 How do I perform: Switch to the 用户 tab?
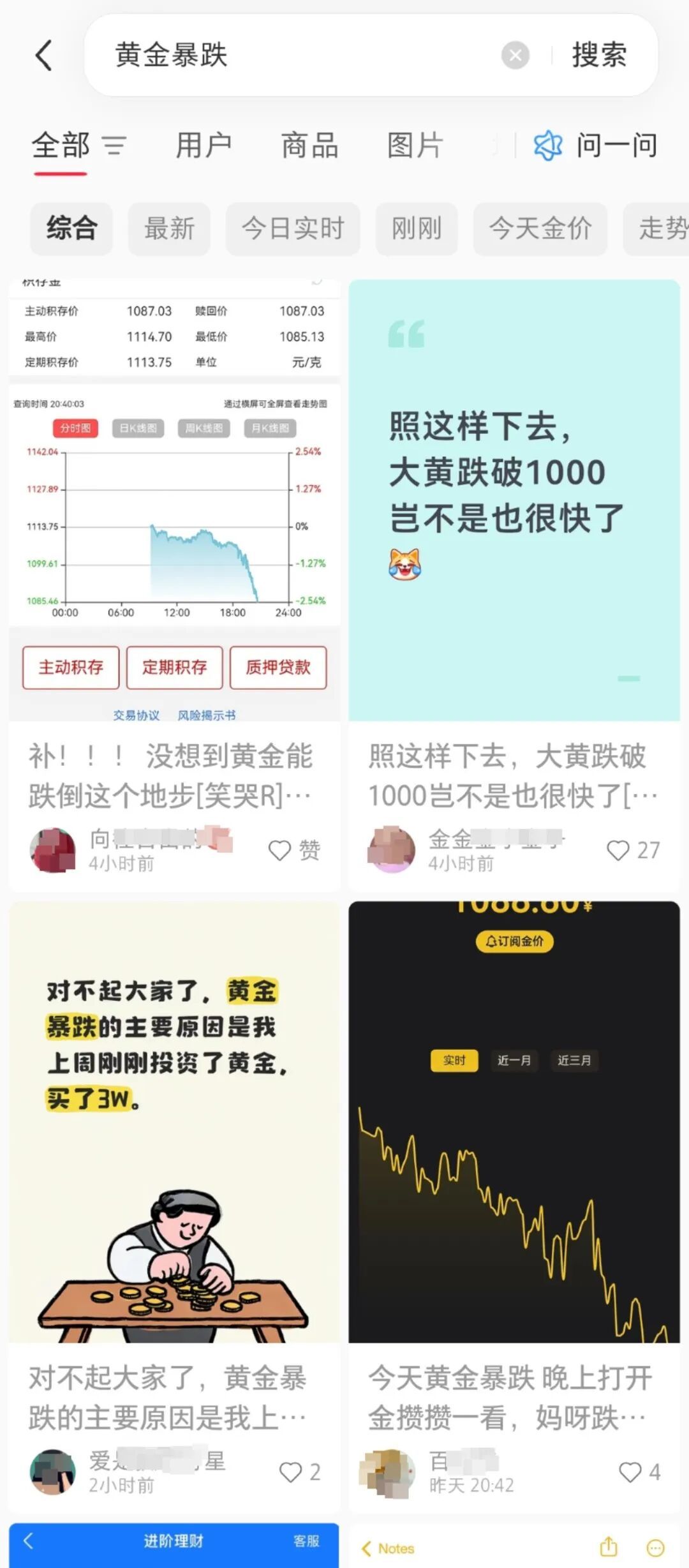pos(204,146)
